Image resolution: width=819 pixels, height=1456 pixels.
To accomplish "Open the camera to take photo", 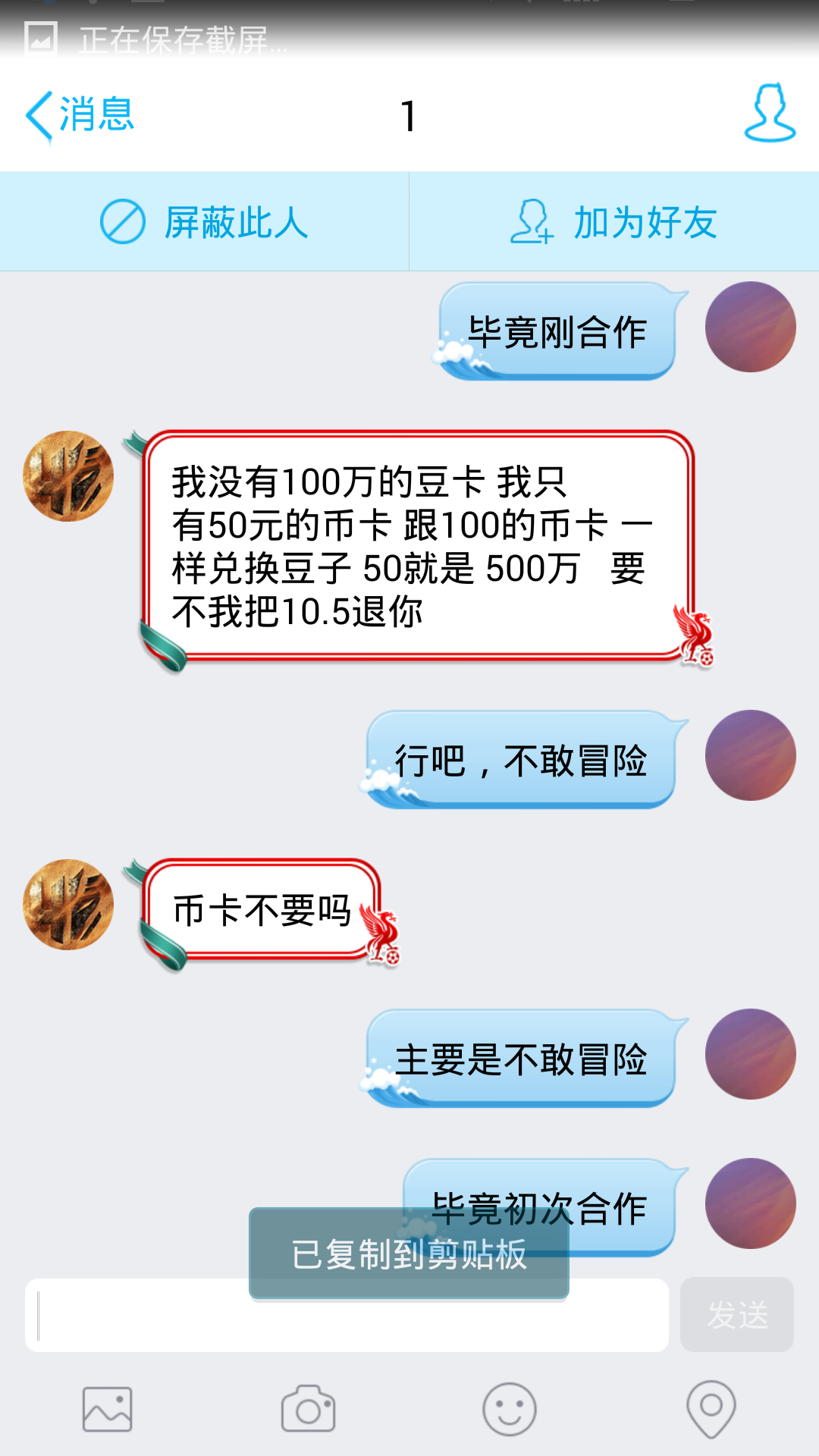I will [x=308, y=1409].
